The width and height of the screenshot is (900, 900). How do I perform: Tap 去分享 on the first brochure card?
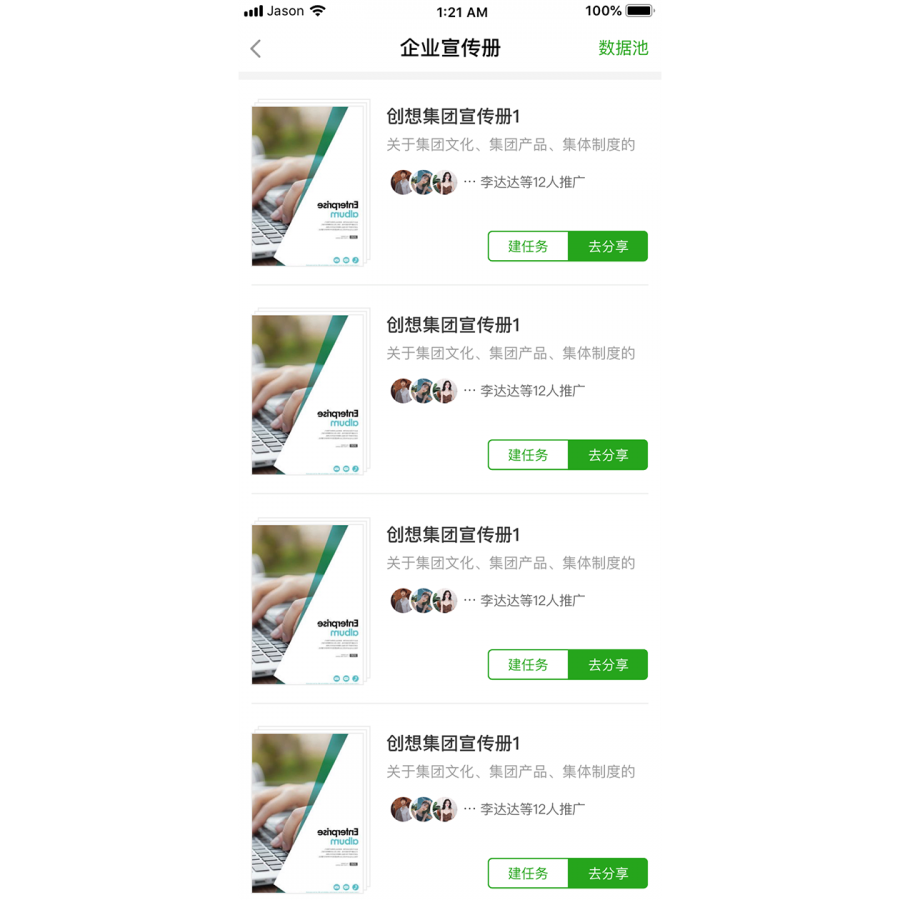(x=608, y=246)
